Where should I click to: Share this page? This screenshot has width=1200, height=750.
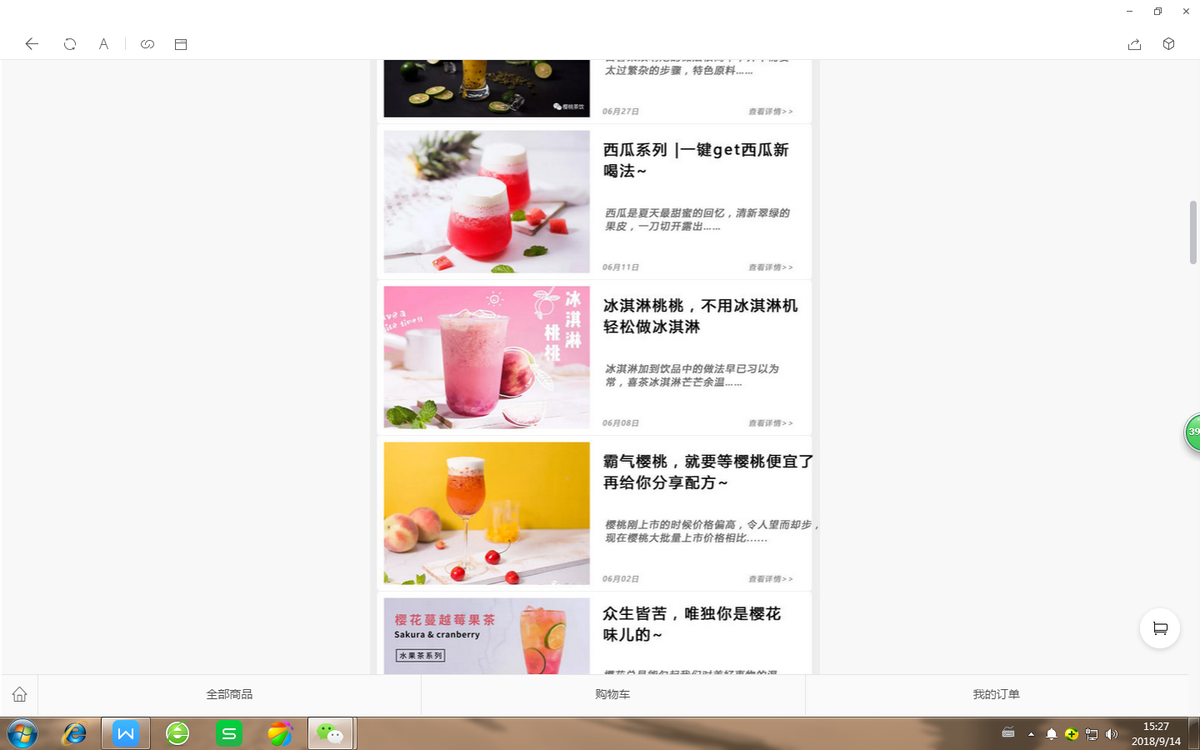point(1134,44)
